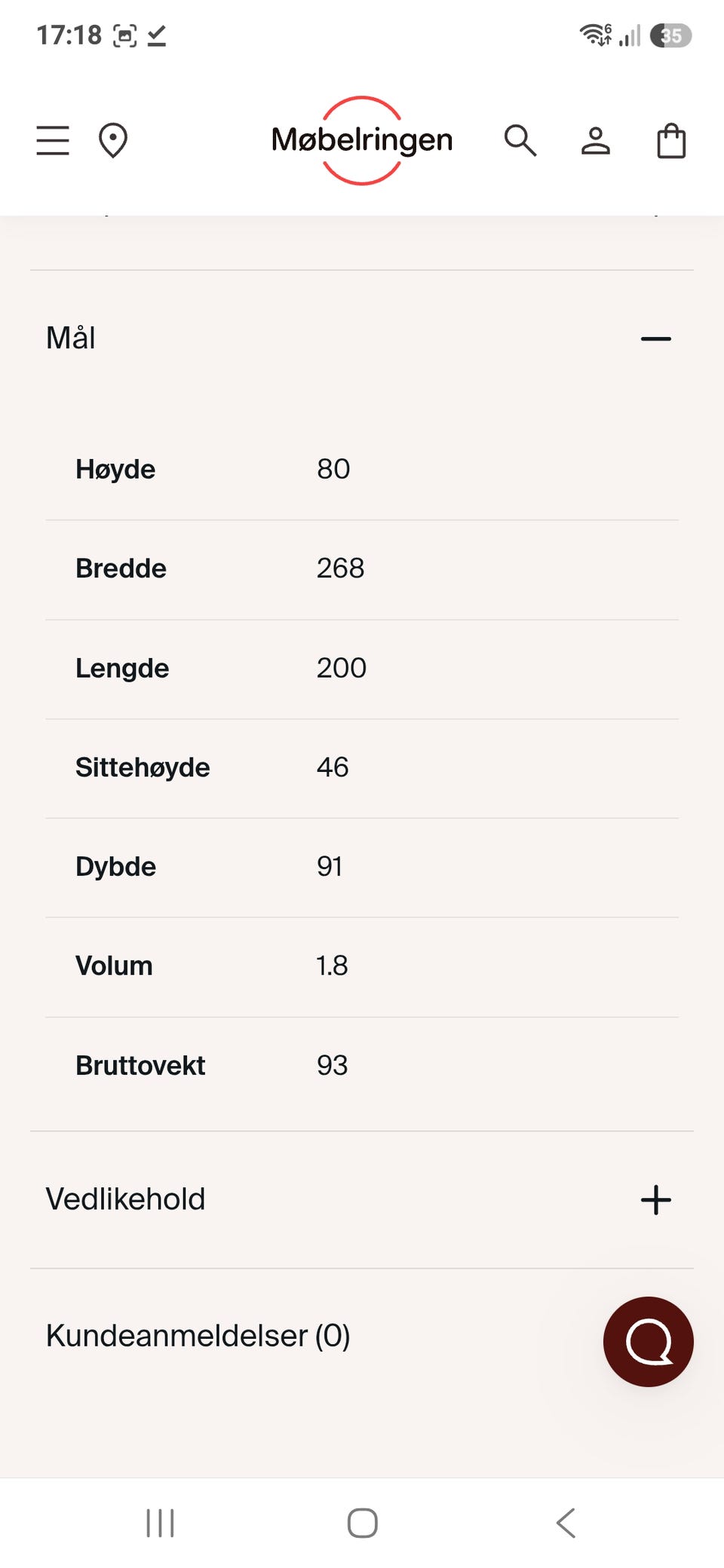Go back with the system back button
Screen dimensions: 724x1568
[x=566, y=1523]
